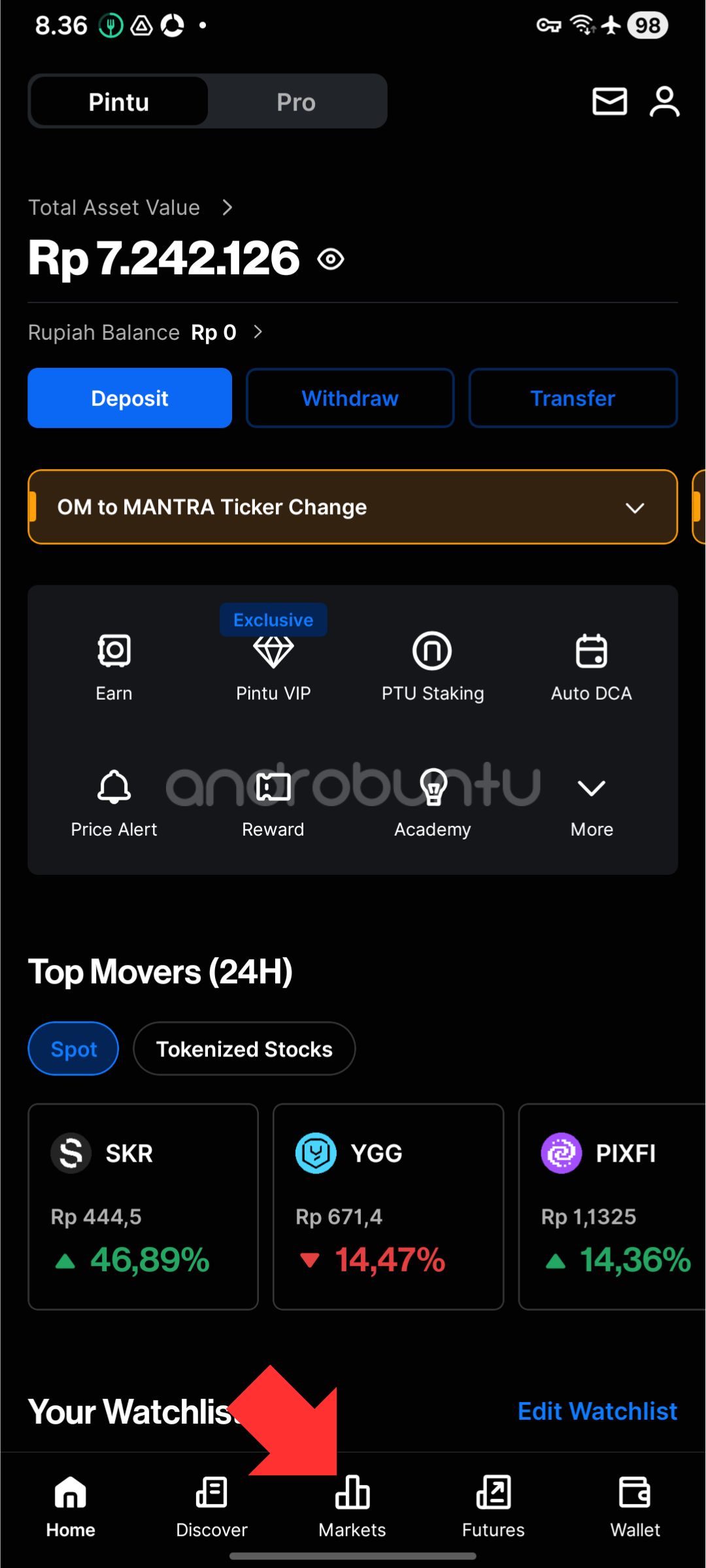
Task: Hide the total asset value
Action: click(331, 259)
